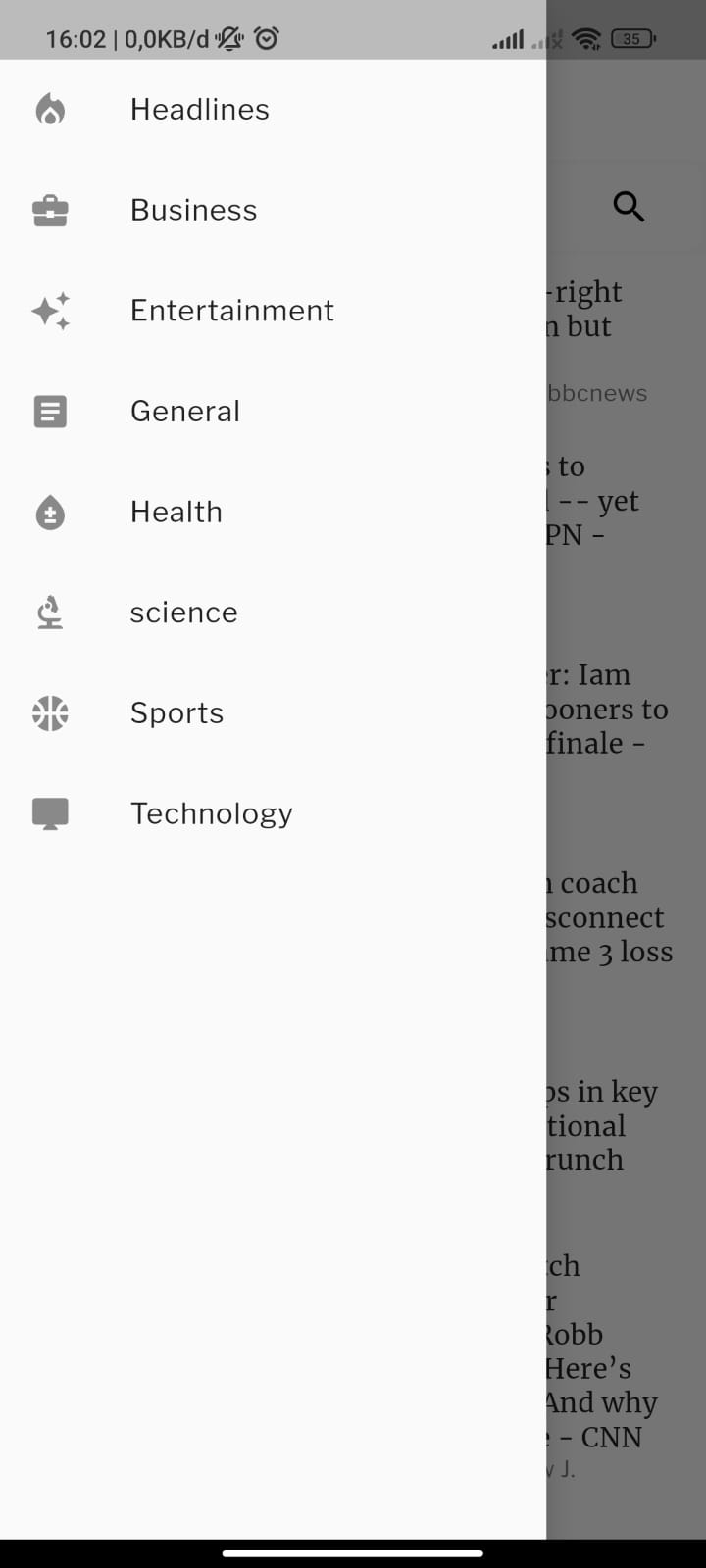
Task: Click the alarm clock status bar icon
Action: point(265,38)
